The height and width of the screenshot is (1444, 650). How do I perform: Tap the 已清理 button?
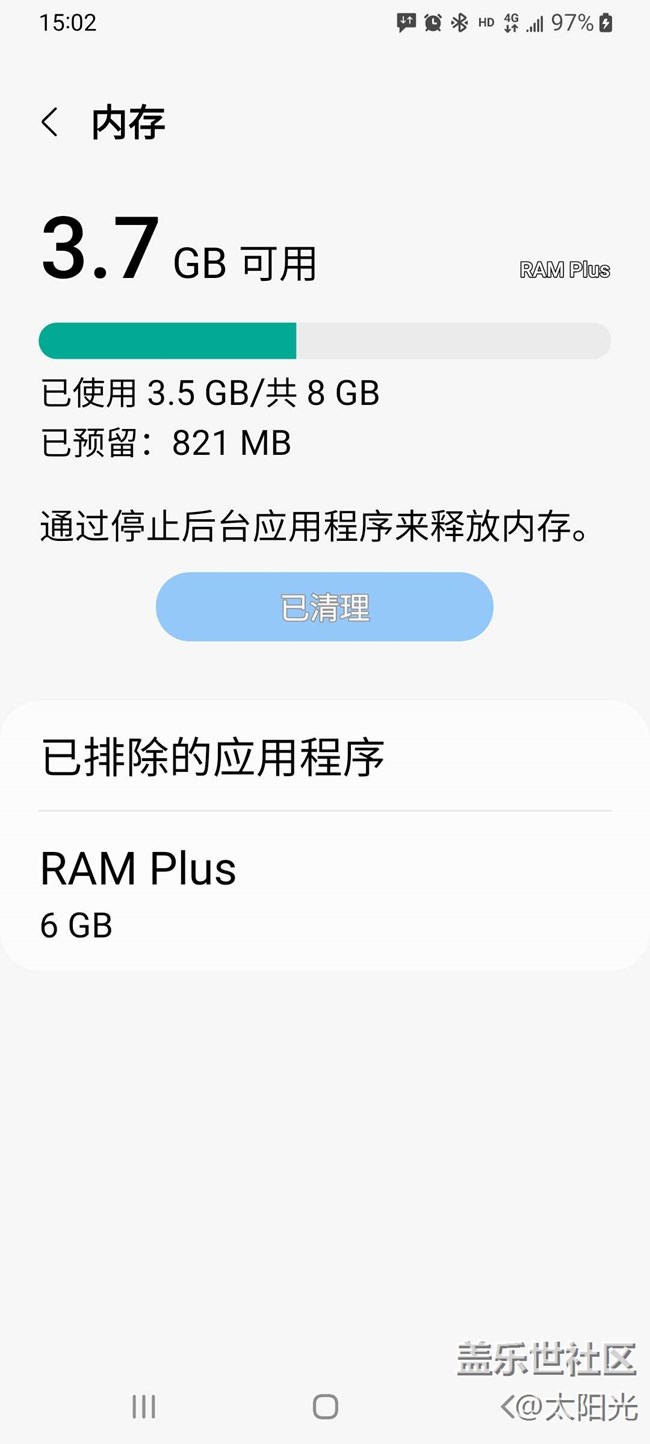pos(324,607)
